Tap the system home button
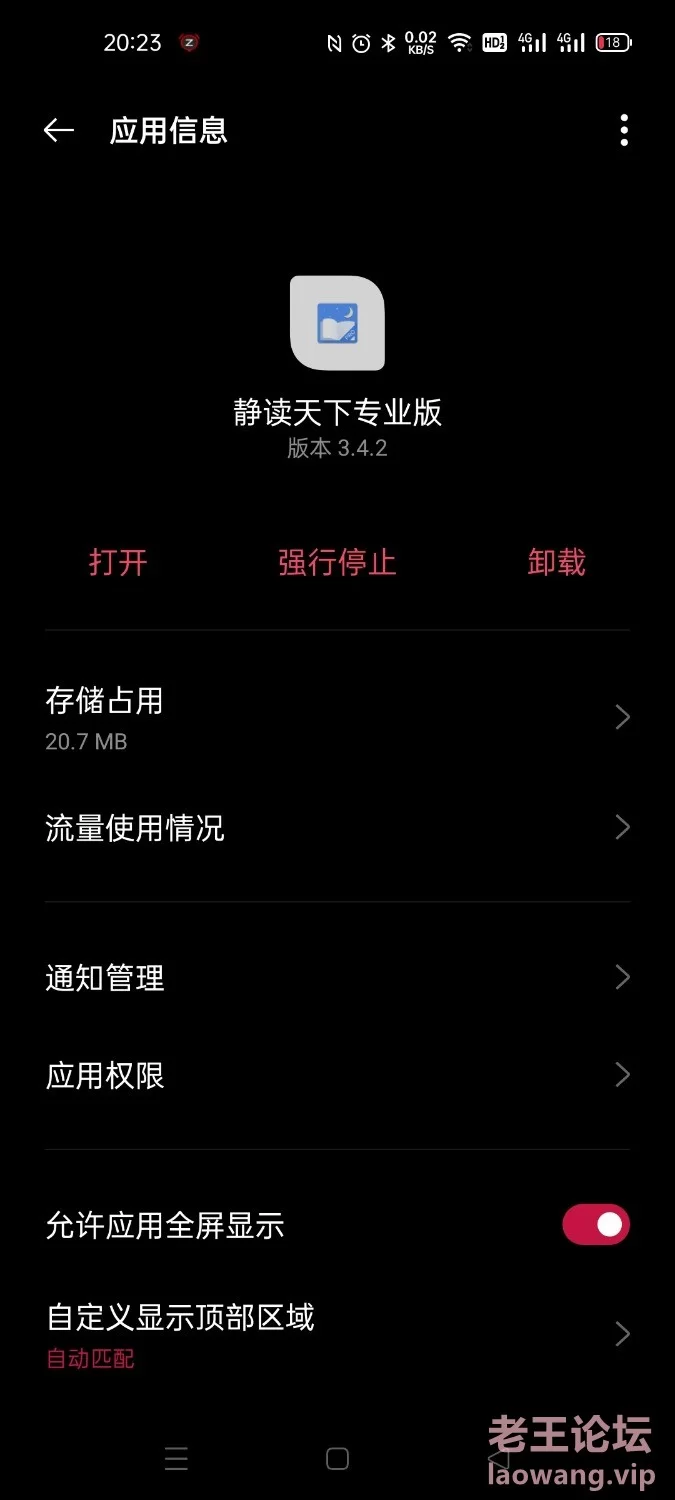Screen dimensions: 675x1500 point(337,1459)
